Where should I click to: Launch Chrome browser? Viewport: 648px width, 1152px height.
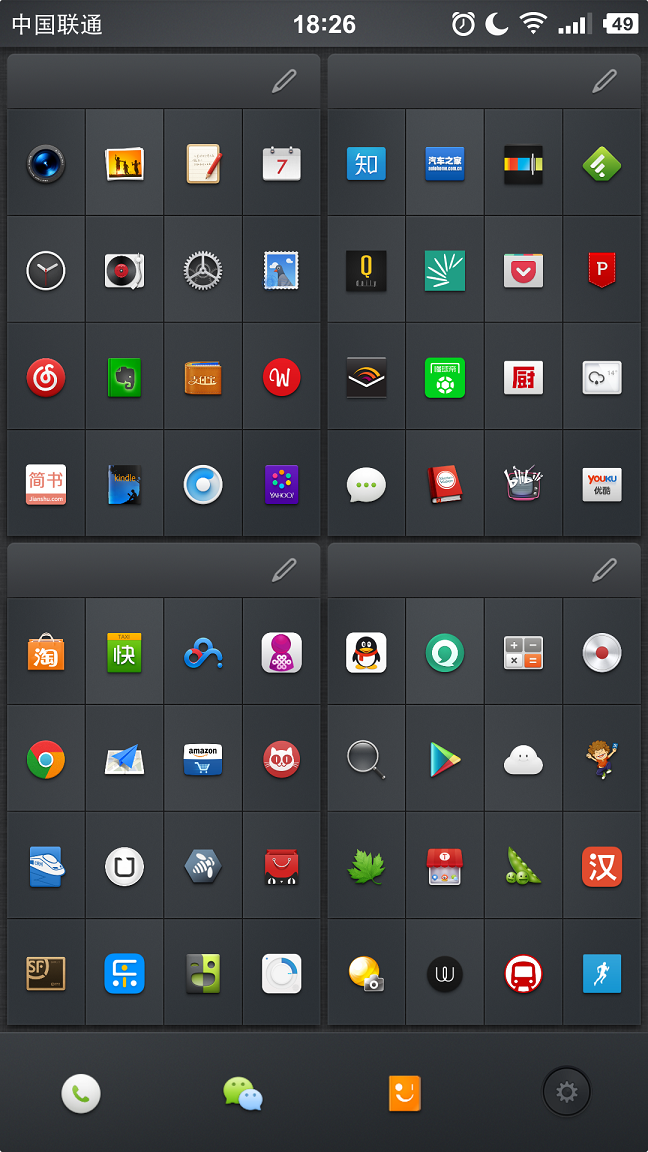[46, 760]
